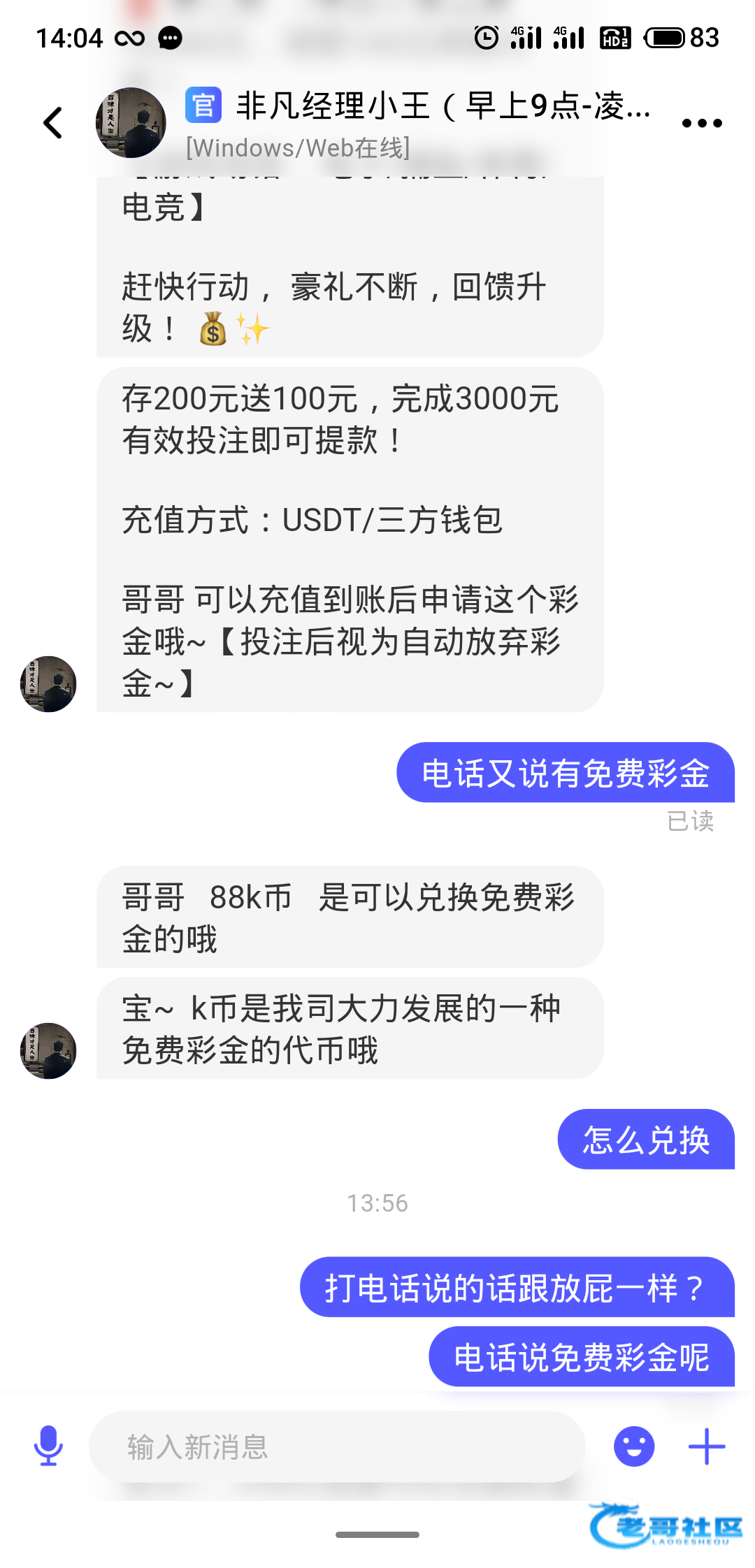755x1568 pixels.
Task: Open the emoji picker
Action: point(634,1446)
